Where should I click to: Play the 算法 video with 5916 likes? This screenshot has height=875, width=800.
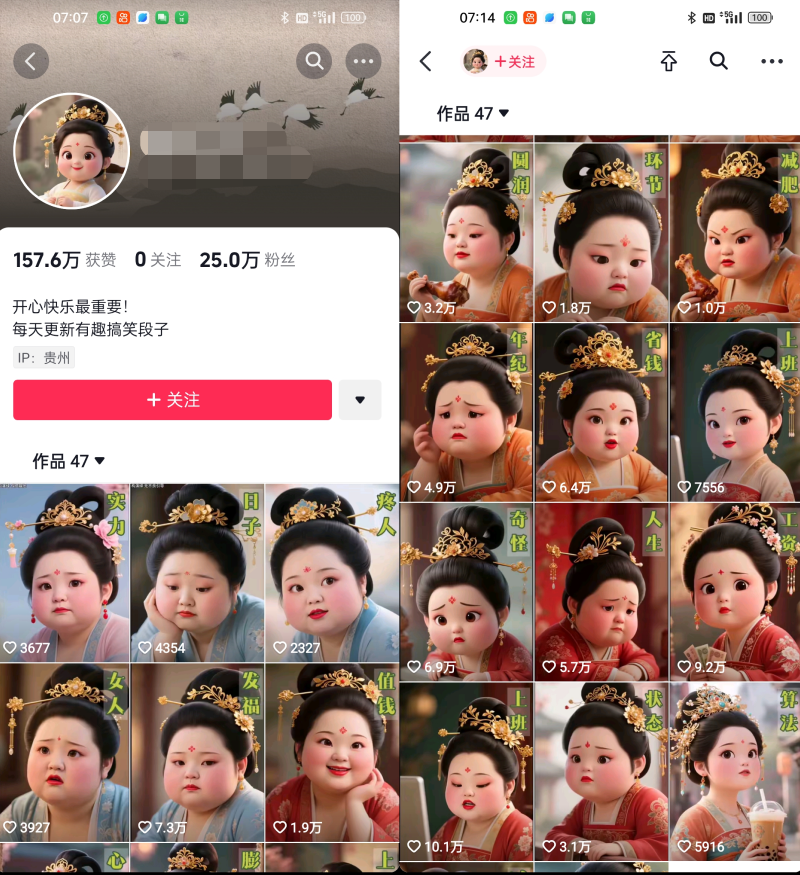coord(735,772)
